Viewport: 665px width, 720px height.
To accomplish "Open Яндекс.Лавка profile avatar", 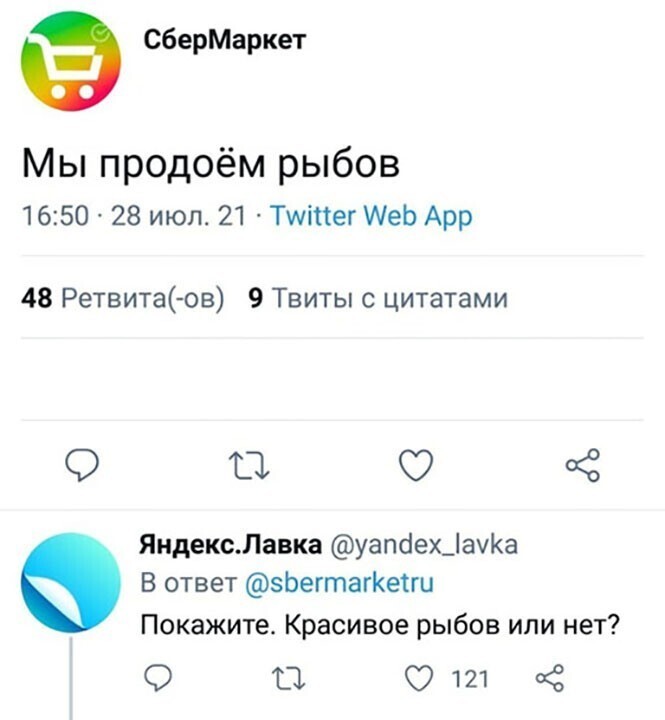I will (70, 581).
